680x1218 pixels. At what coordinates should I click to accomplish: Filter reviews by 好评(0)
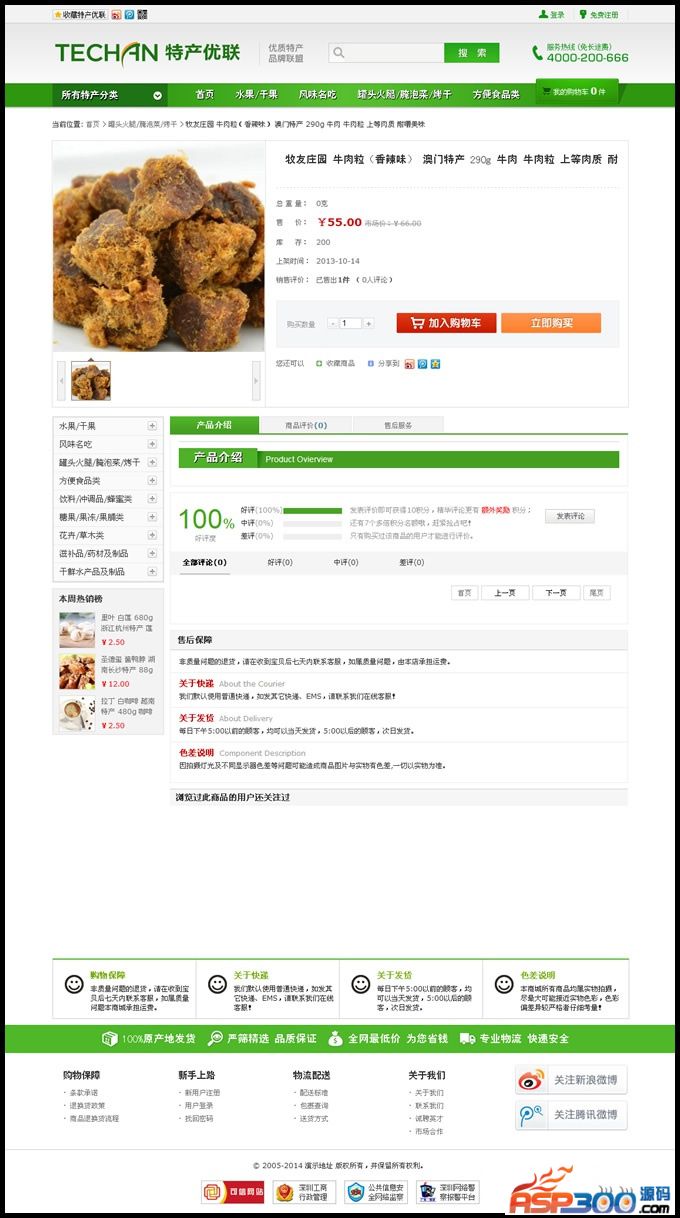click(x=279, y=563)
